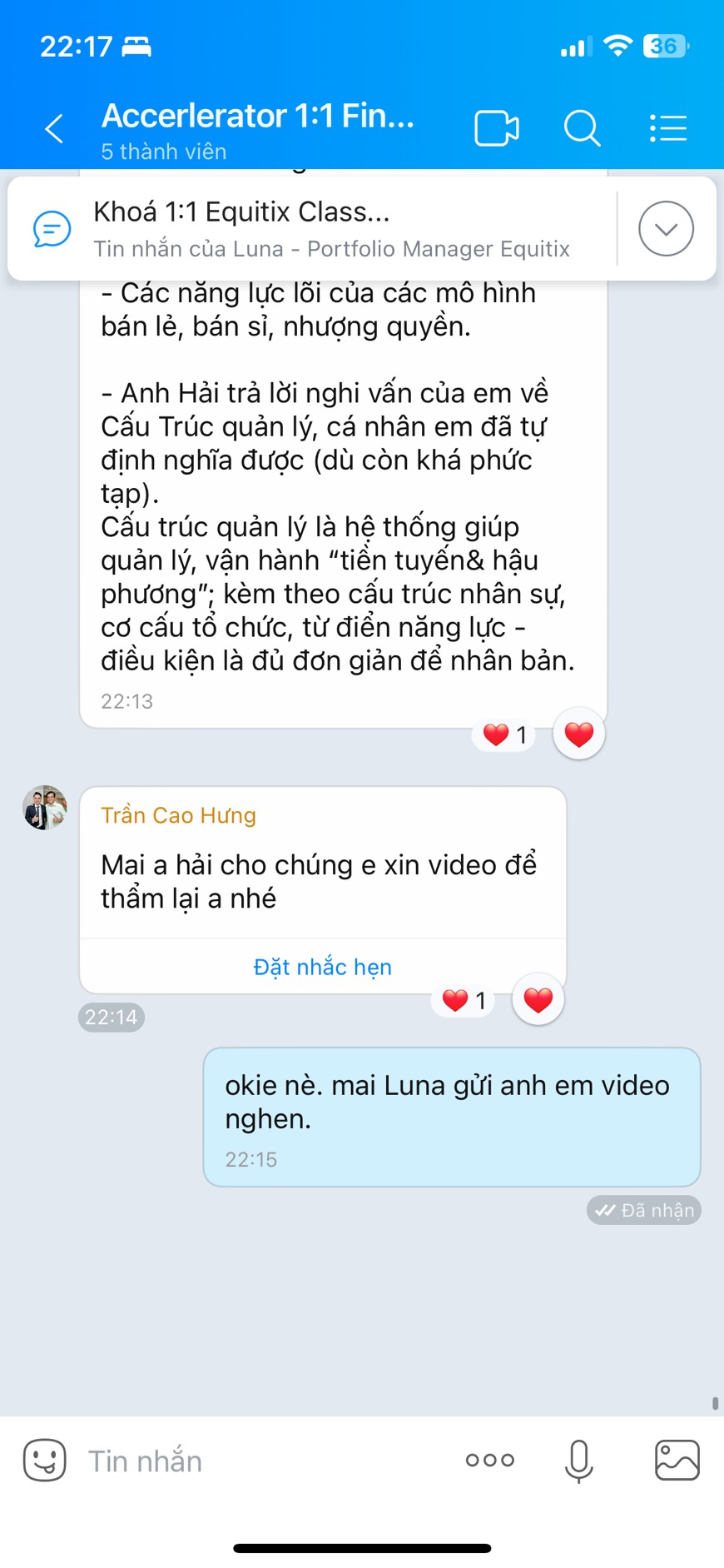Image resolution: width=724 pixels, height=1568 pixels.
Task: View who reacted to the 22:13 message
Action: click(504, 734)
